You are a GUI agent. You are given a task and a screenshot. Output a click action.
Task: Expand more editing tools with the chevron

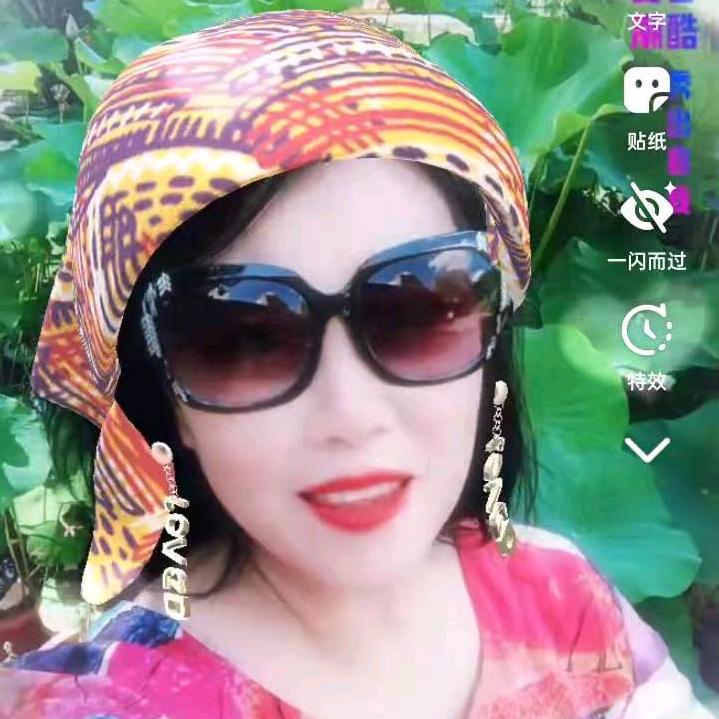[647, 449]
